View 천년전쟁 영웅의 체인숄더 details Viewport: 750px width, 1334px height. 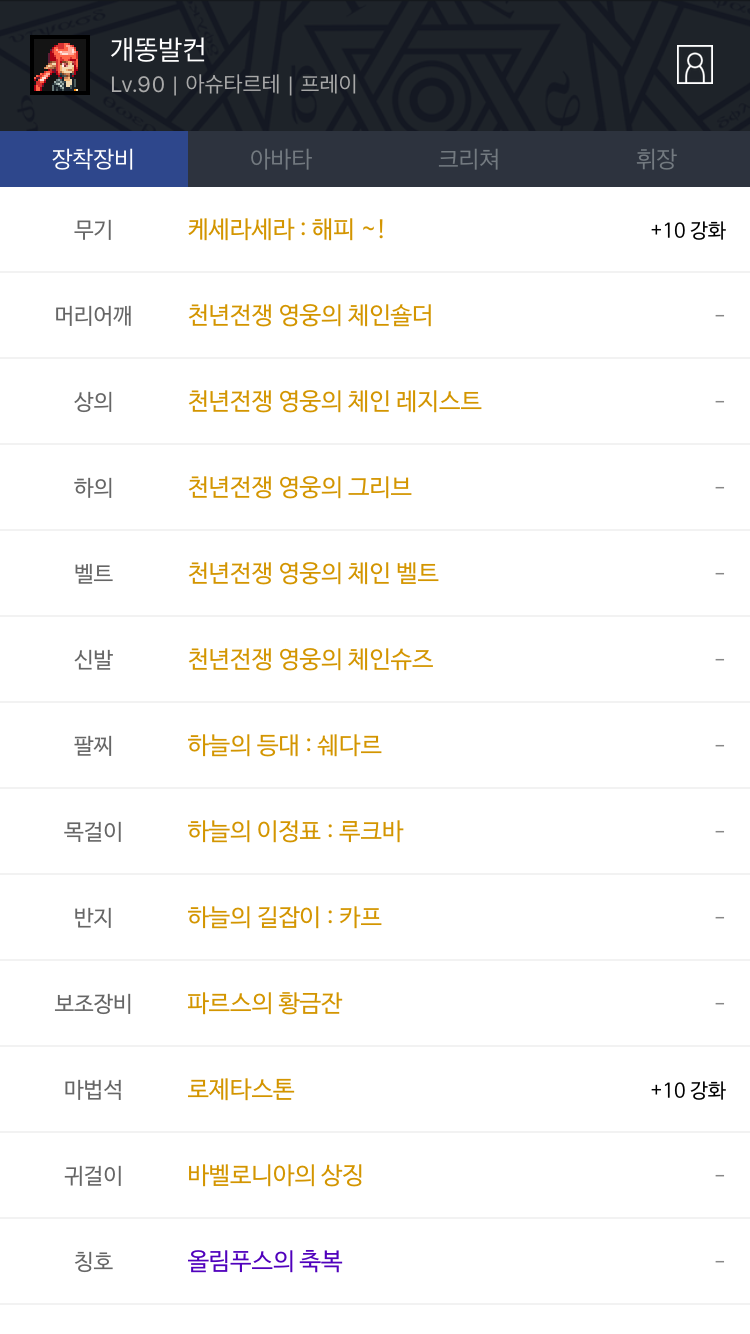pyautogui.click(x=310, y=316)
